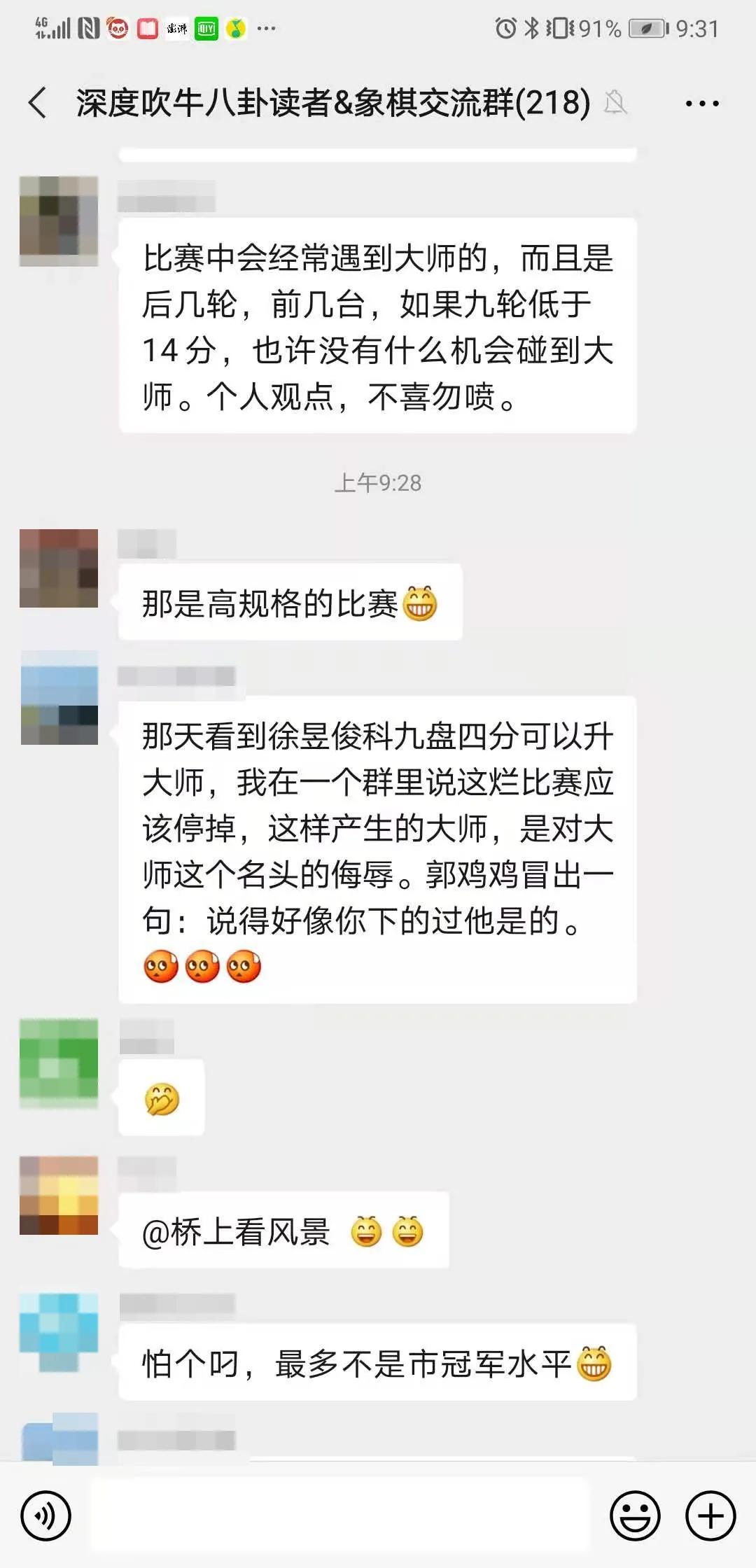The width and height of the screenshot is (756, 1568).
Task: Tap the QQ Music icon in status bar
Action: pos(236,28)
